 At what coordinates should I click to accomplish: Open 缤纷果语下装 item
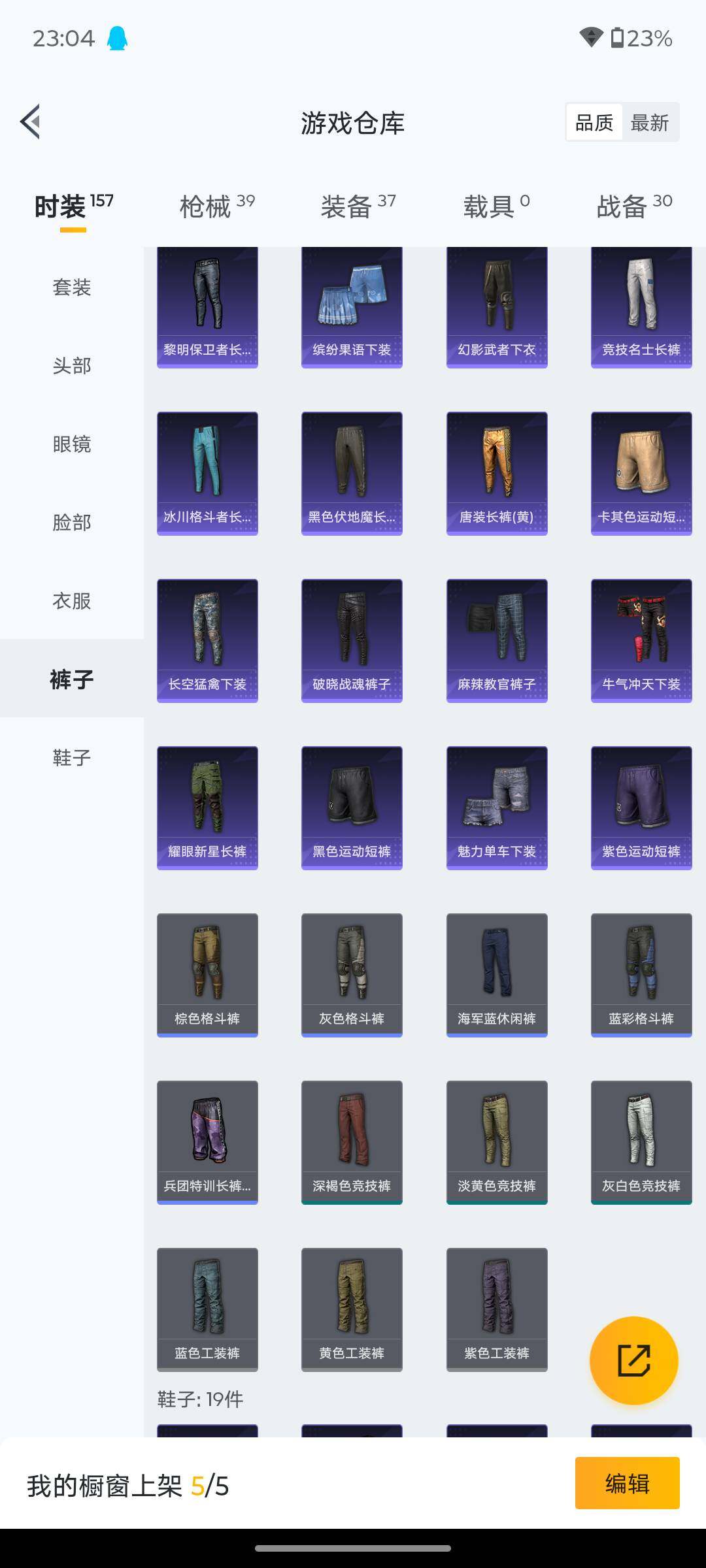coord(352,307)
